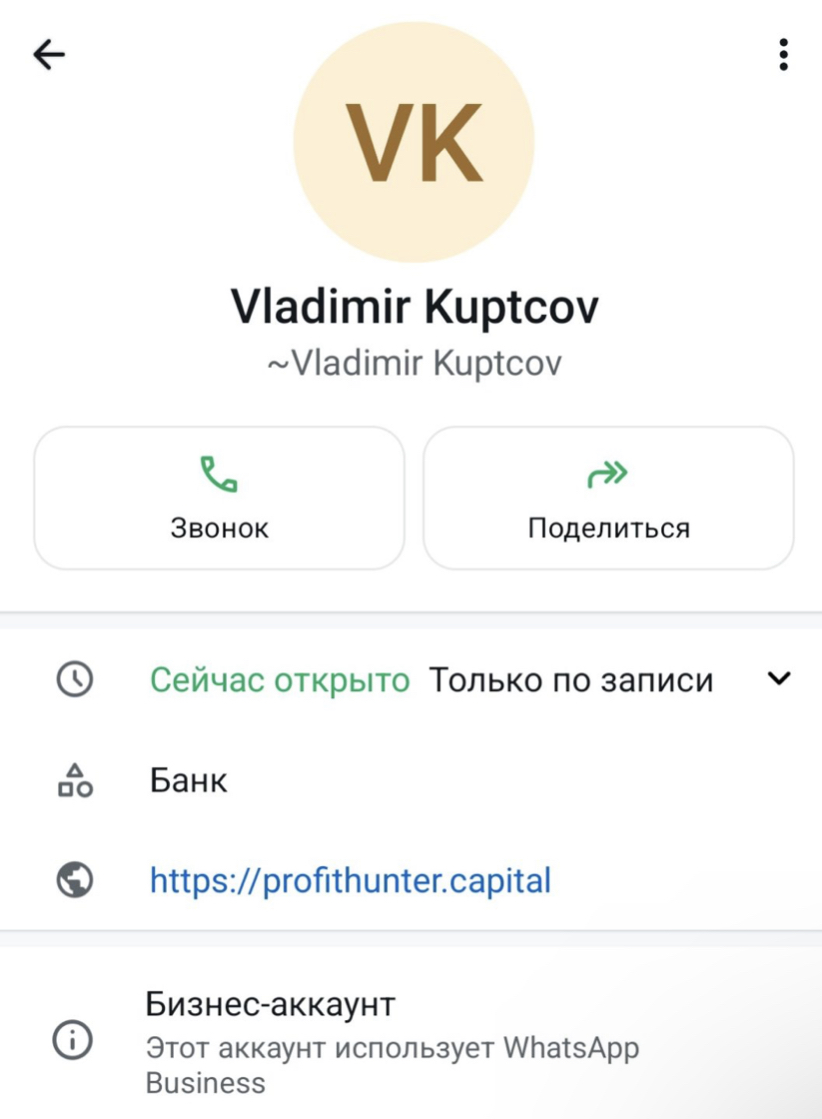Open the three-dot overflow menu
822x1119 pixels.
(x=783, y=55)
